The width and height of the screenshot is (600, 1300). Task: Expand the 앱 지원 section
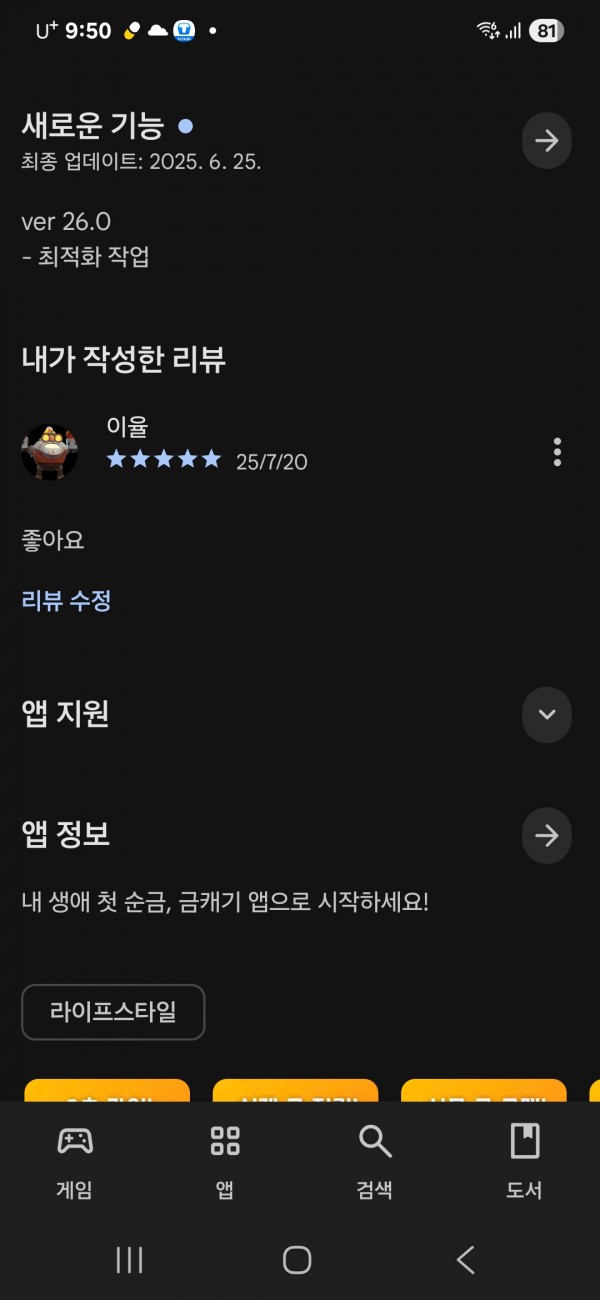coord(547,714)
